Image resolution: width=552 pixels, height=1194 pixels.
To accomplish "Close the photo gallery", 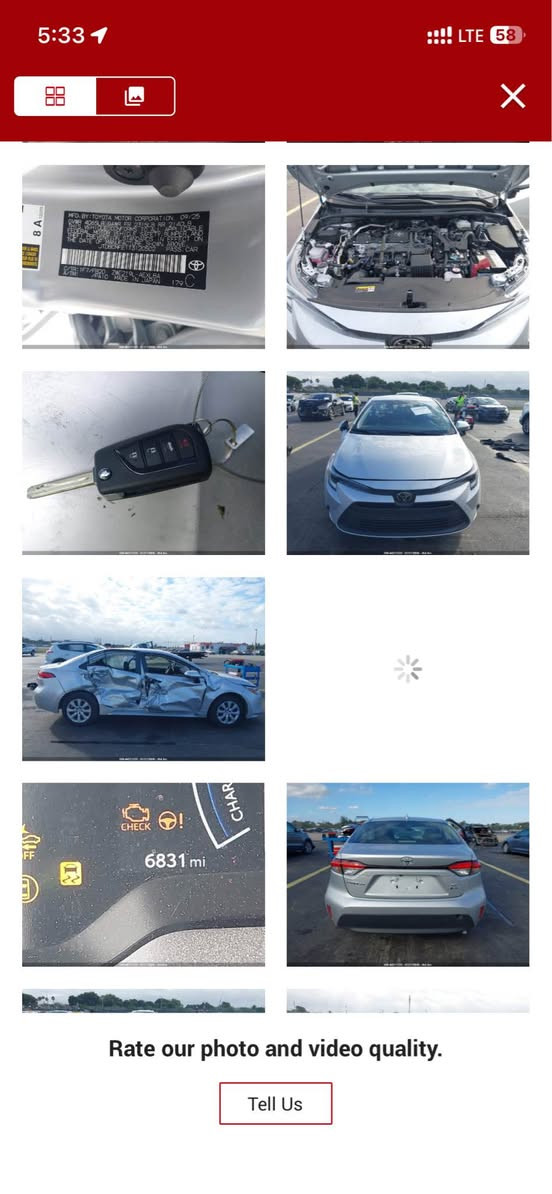I will pyautogui.click(x=512, y=96).
